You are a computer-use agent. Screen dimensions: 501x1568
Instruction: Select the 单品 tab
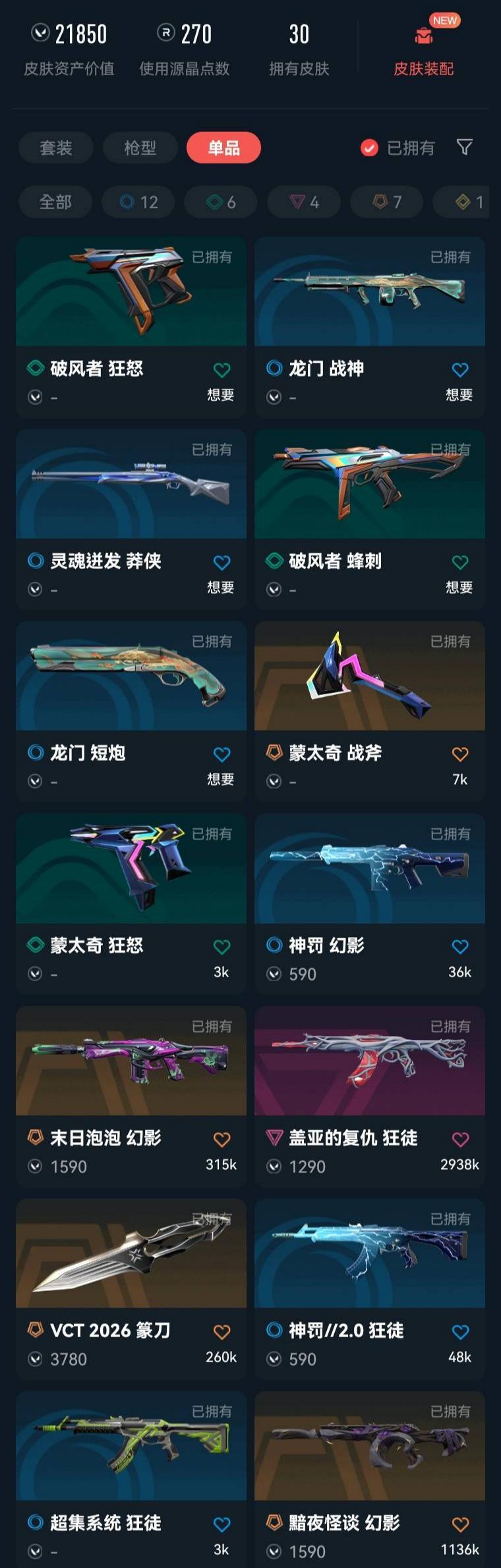point(223,148)
